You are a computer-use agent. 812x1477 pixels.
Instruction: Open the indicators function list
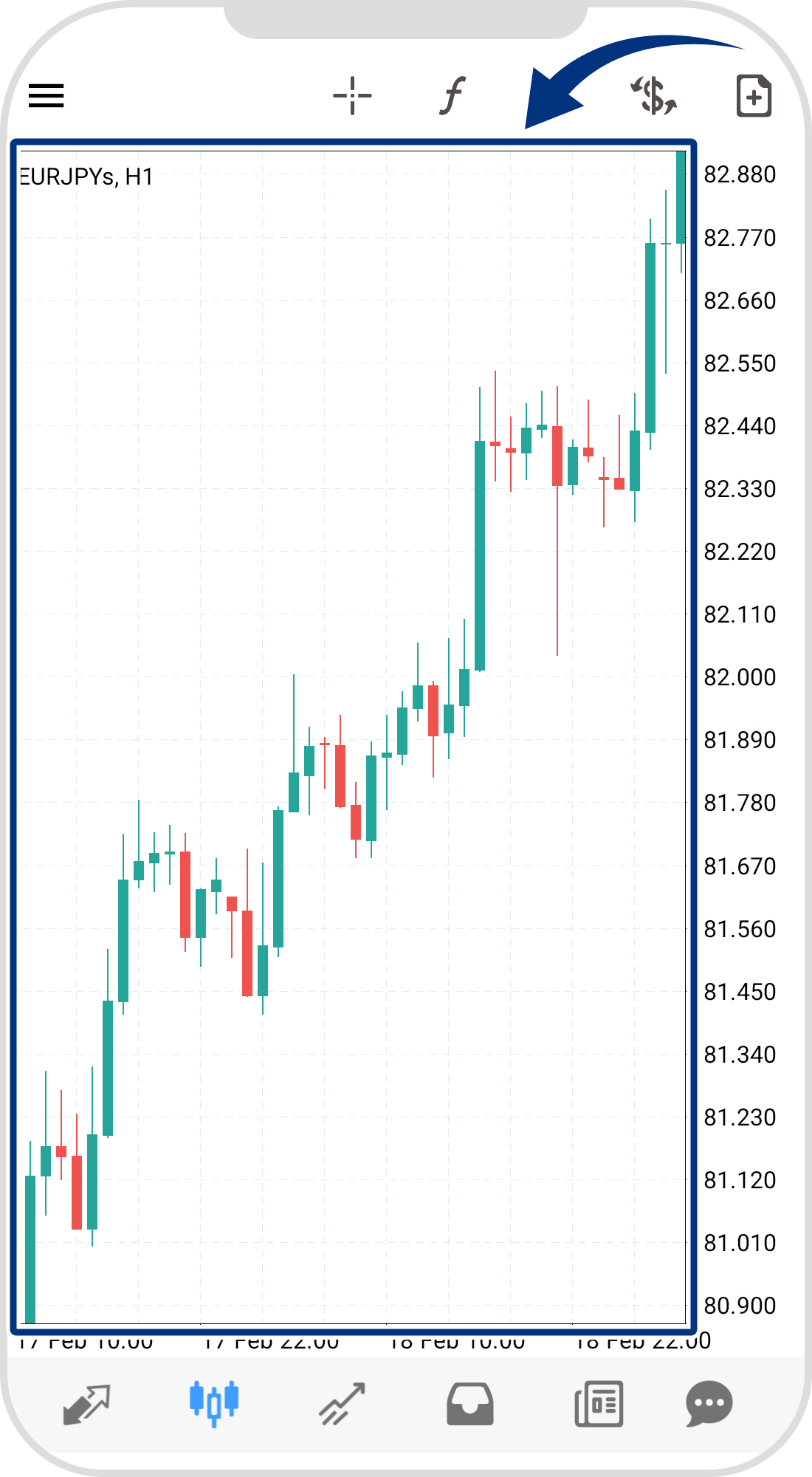coord(452,96)
